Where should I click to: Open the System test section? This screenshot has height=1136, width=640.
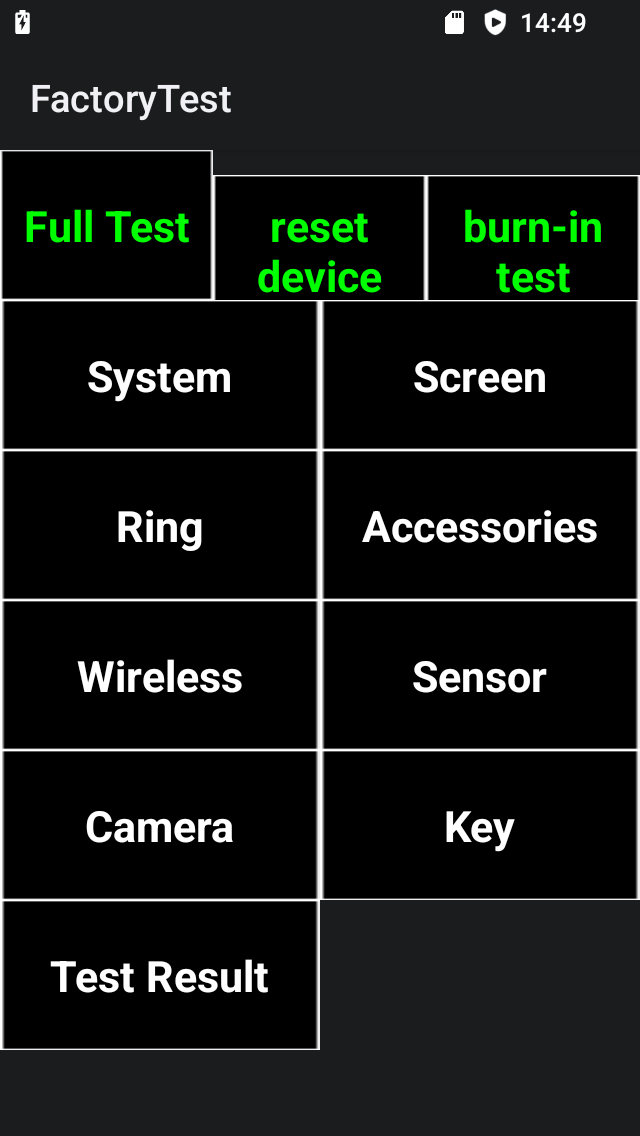click(160, 376)
